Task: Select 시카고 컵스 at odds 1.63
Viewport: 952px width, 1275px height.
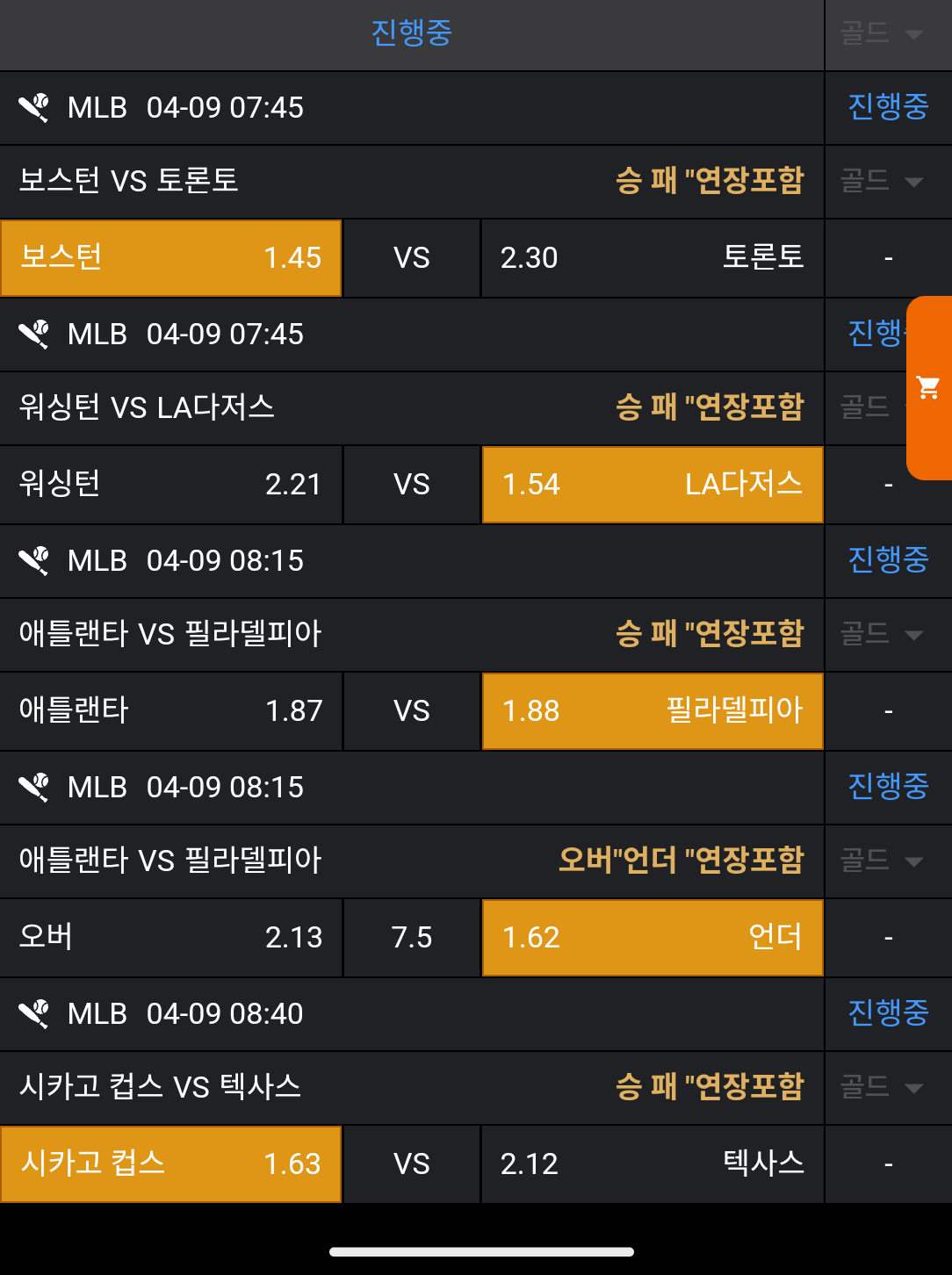Action: (x=170, y=1163)
